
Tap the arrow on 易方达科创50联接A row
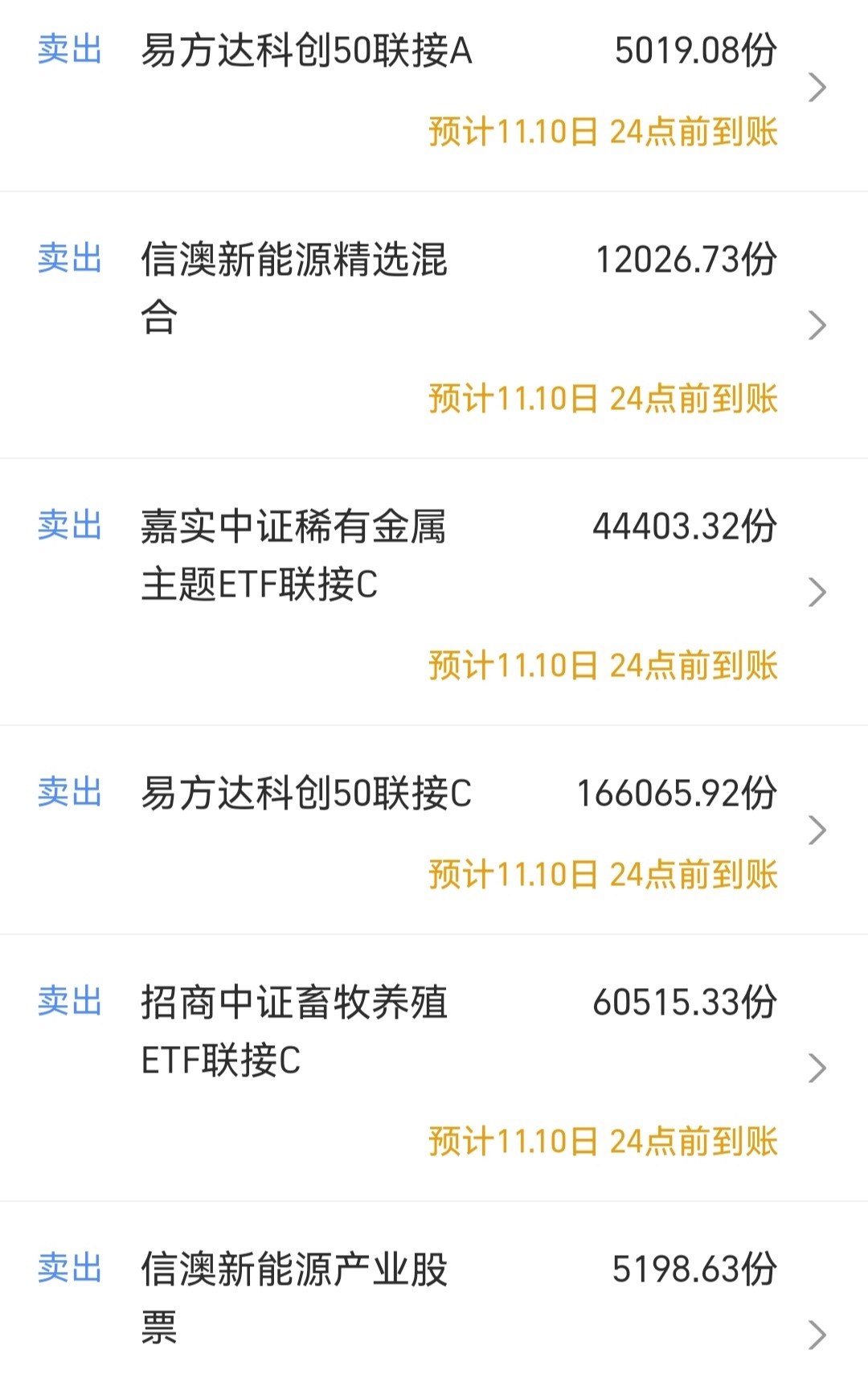pyautogui.click(x=819, y=88)
